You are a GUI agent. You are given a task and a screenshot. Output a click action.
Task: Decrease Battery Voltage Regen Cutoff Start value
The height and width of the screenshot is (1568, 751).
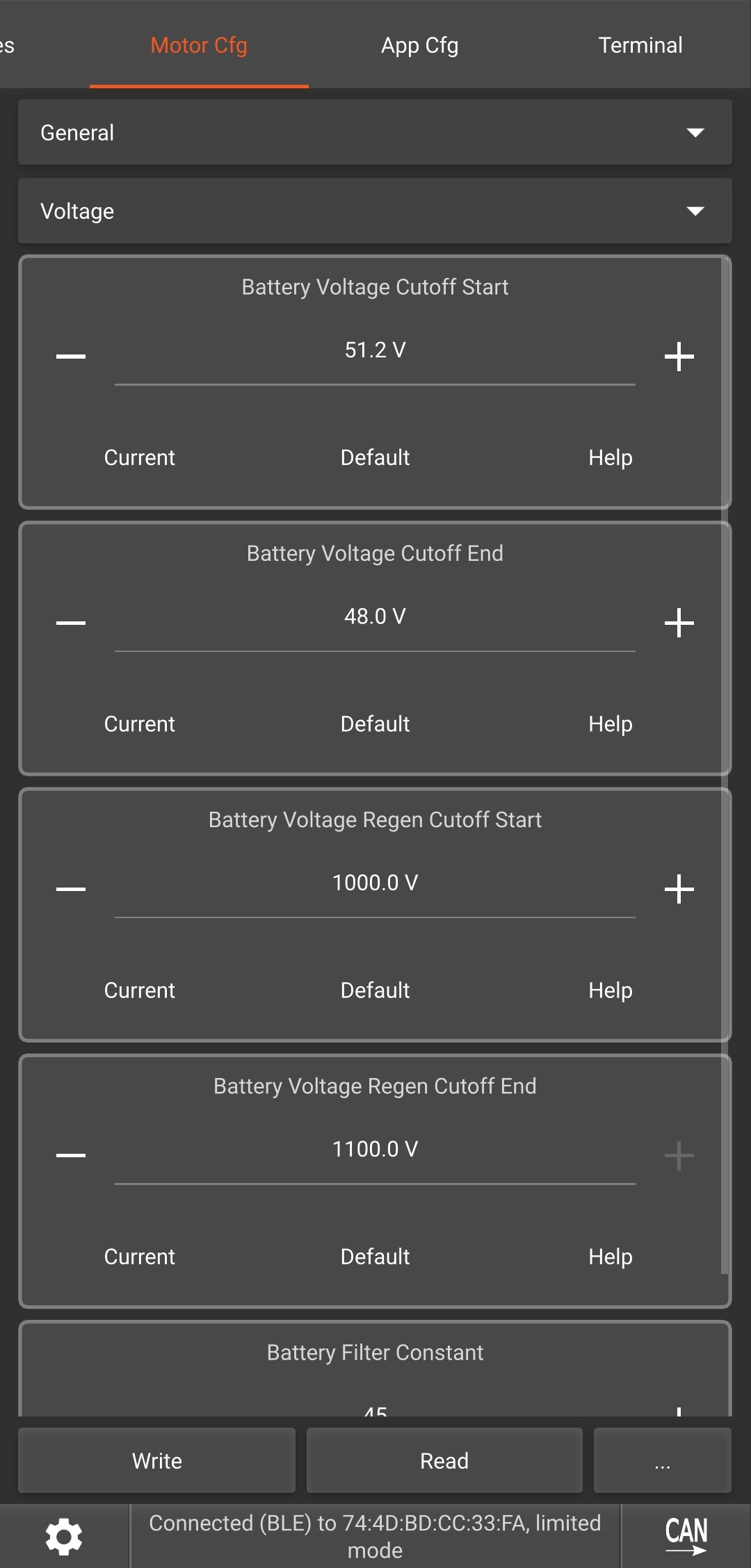(x=71, y=889)
